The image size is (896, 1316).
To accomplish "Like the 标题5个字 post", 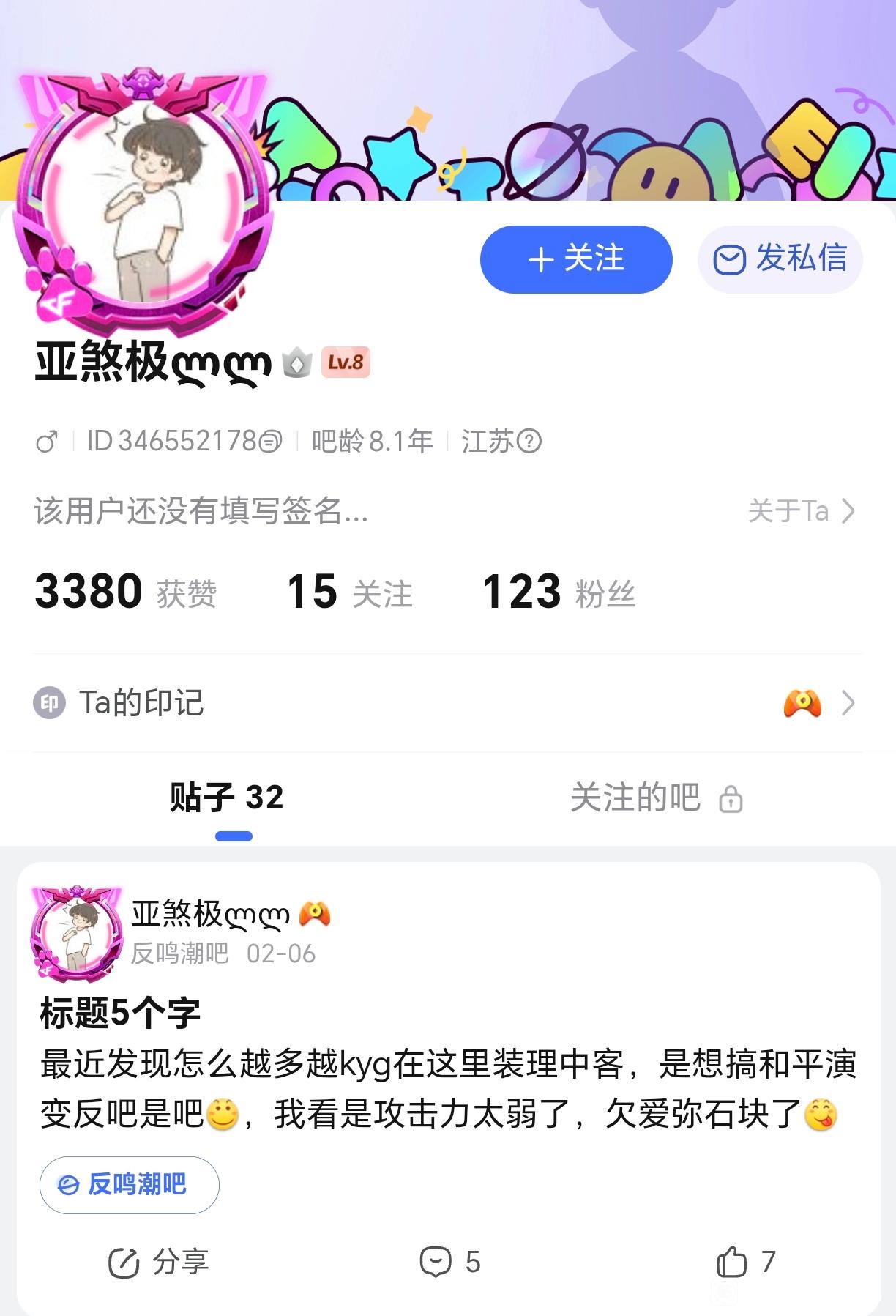I will point(744,1262).
